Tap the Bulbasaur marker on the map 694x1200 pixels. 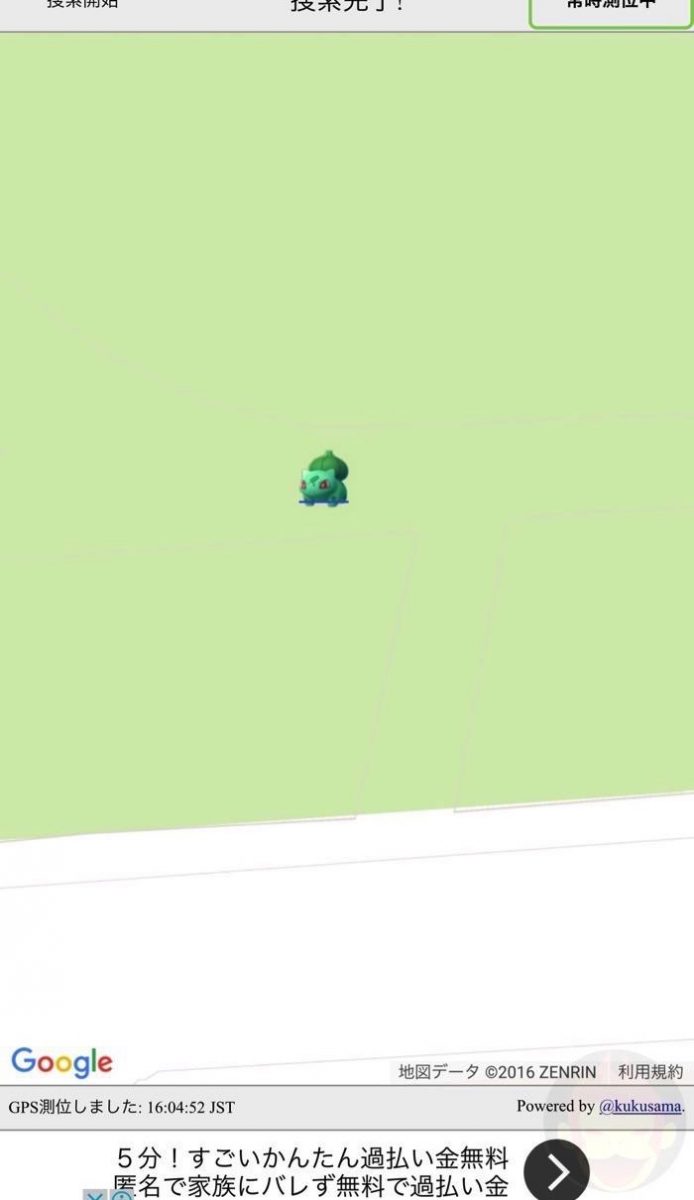324,479
